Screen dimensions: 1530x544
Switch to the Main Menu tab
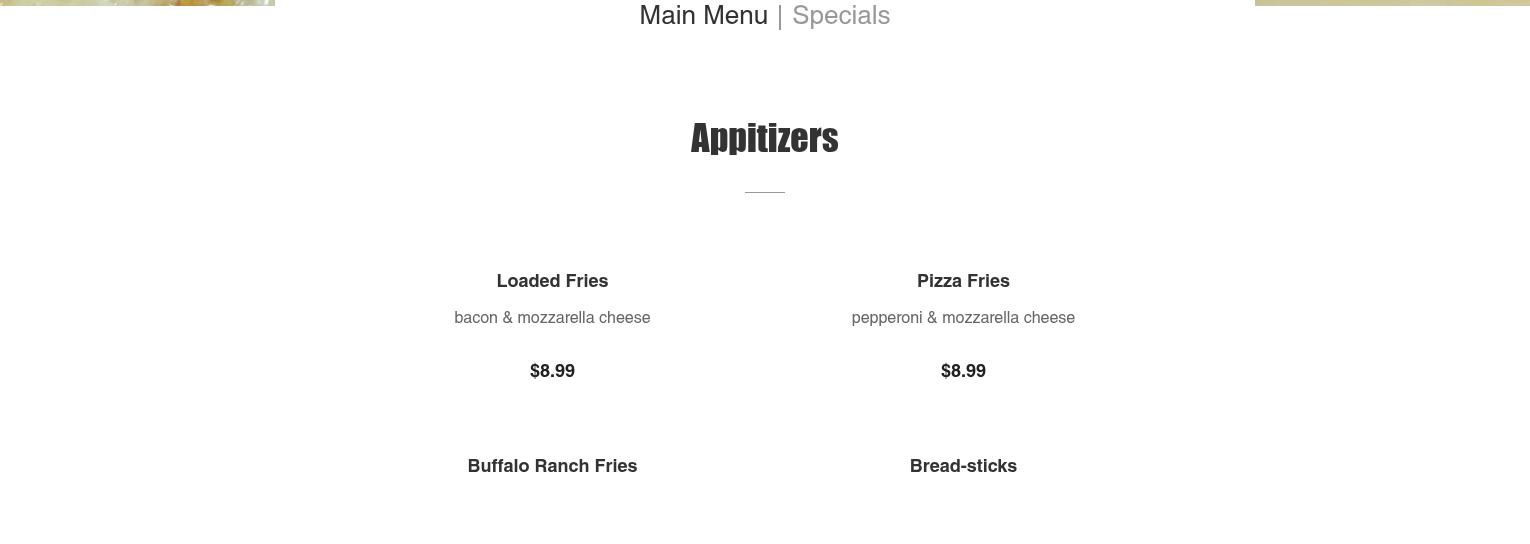703,16
